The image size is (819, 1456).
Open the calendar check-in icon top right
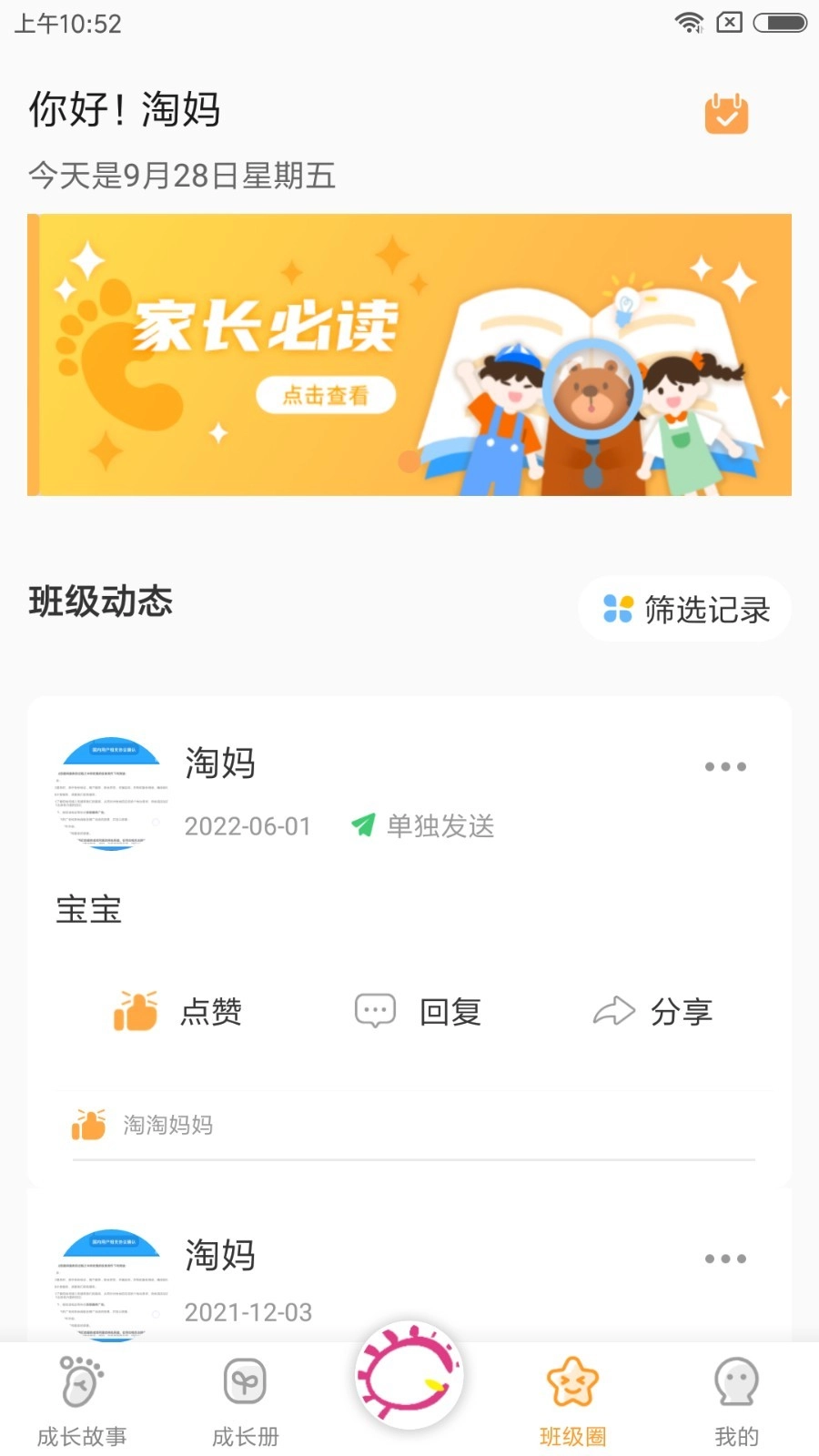click(725, 113)
